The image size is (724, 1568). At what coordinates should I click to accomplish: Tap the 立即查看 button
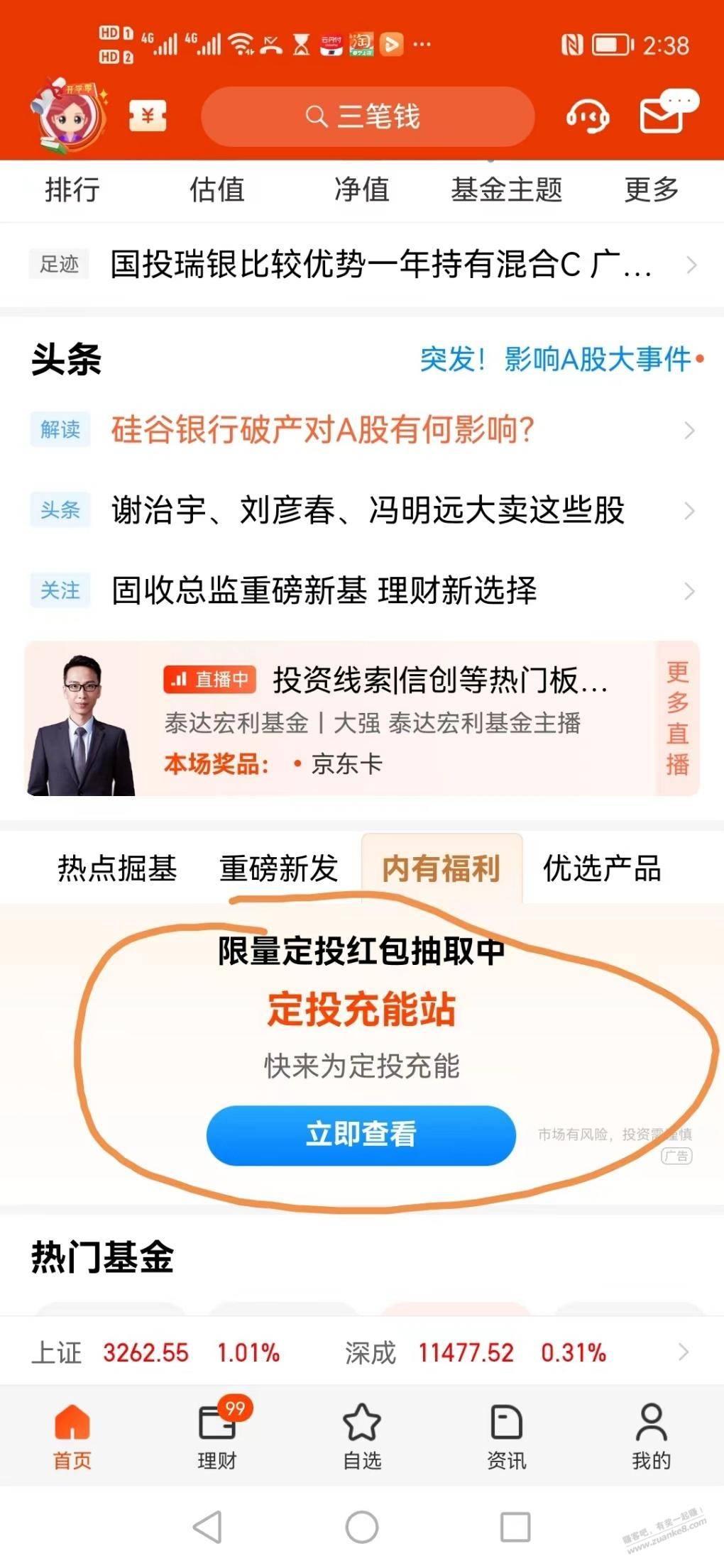361,1134
